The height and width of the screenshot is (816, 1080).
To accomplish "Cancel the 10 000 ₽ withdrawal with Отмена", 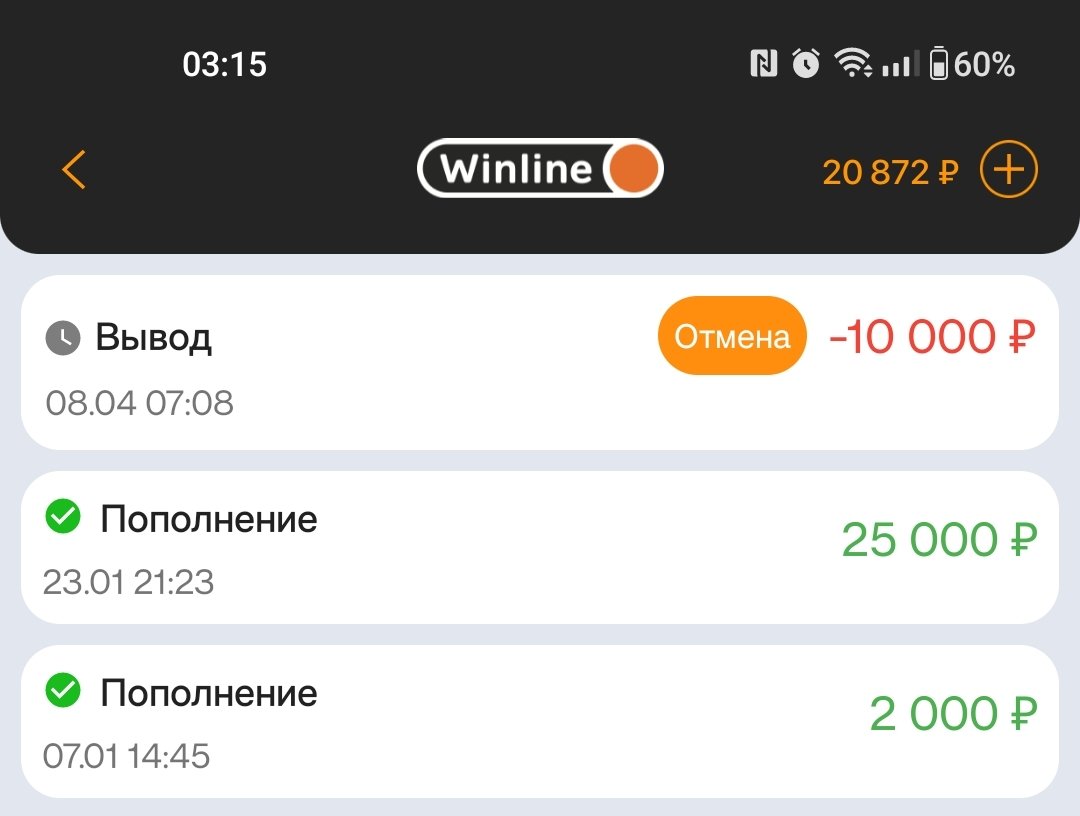I will click(x=732, y=337).
